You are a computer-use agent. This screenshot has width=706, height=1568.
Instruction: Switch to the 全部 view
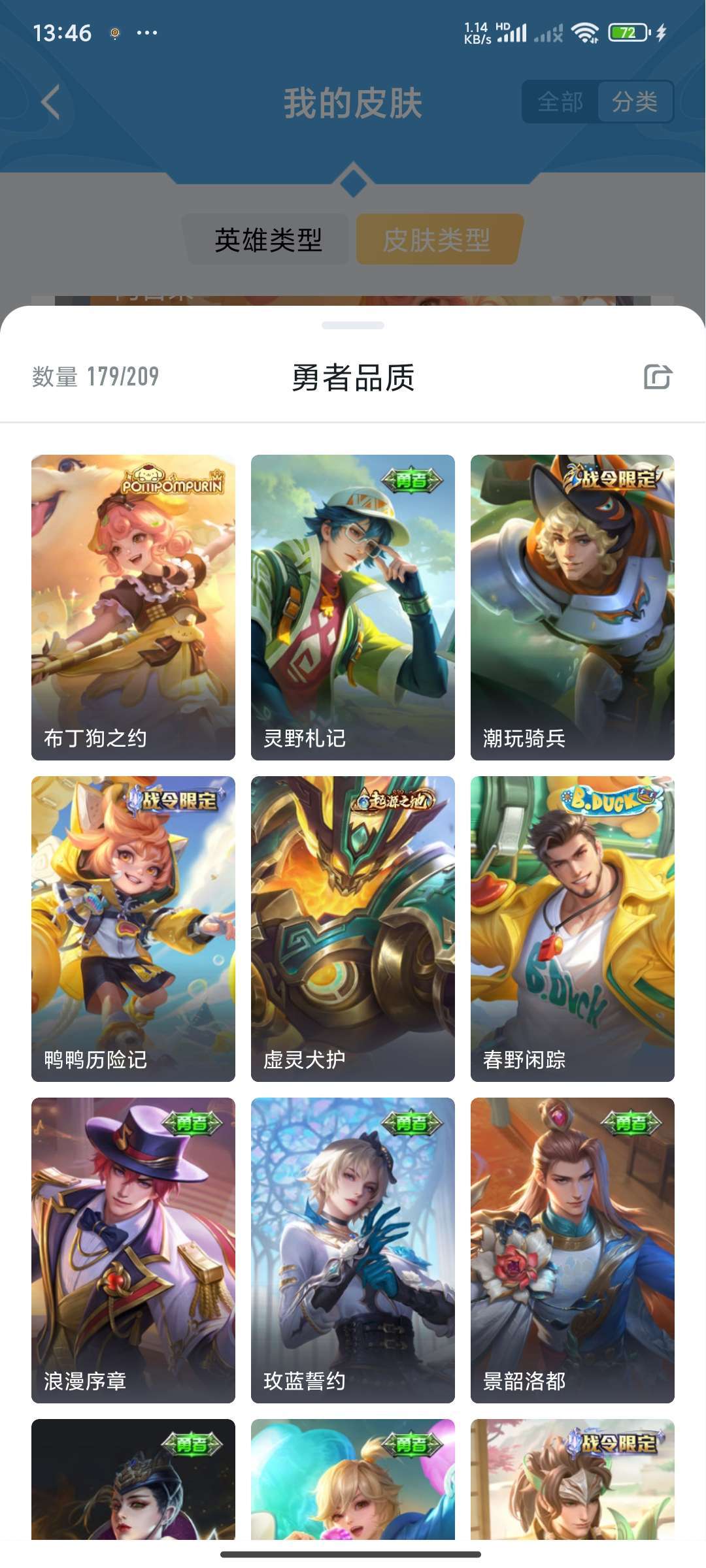point(560,102)
